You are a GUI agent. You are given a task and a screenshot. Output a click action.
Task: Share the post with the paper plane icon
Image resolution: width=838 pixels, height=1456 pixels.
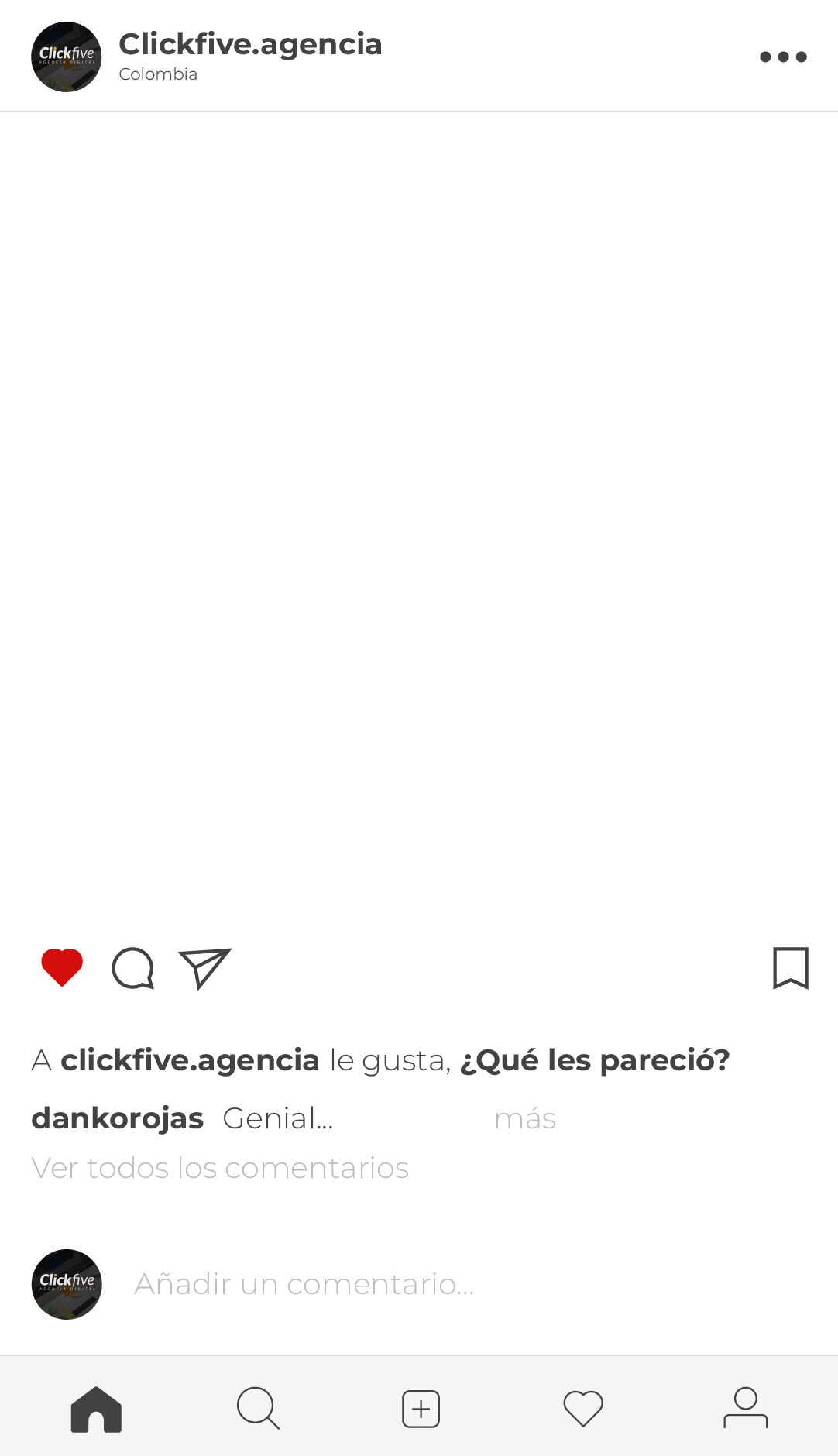[204, 968]
